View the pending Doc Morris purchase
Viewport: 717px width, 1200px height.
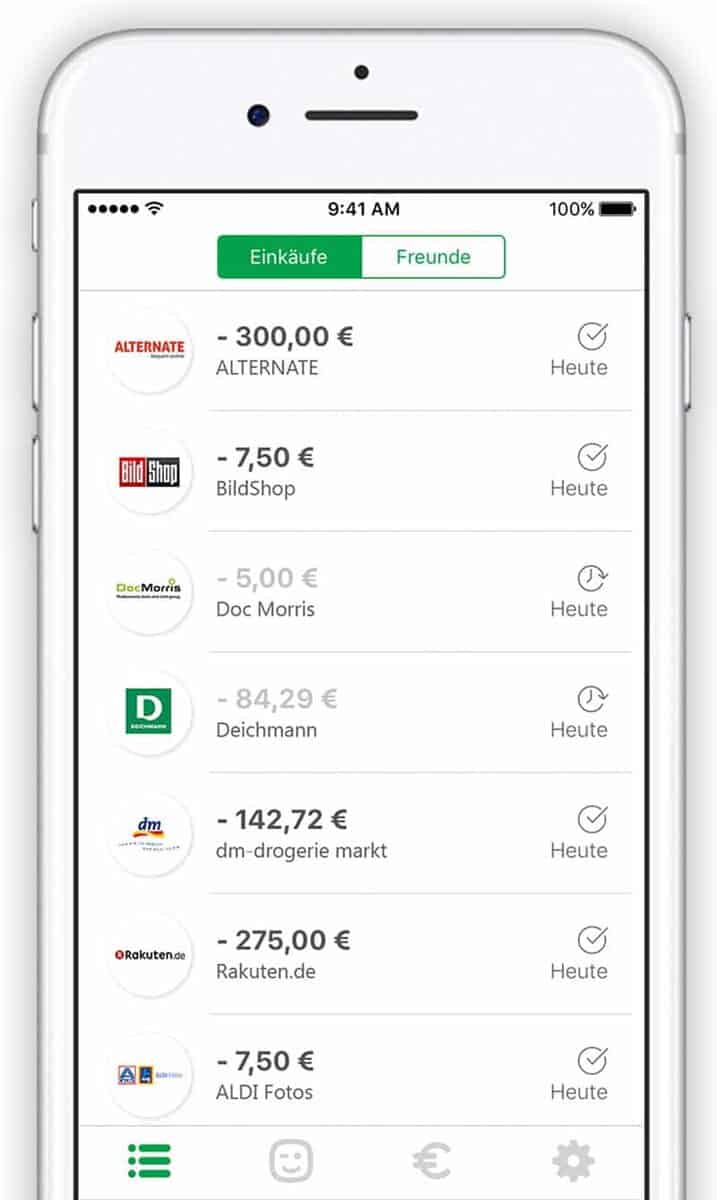click(x=361, y=593)
